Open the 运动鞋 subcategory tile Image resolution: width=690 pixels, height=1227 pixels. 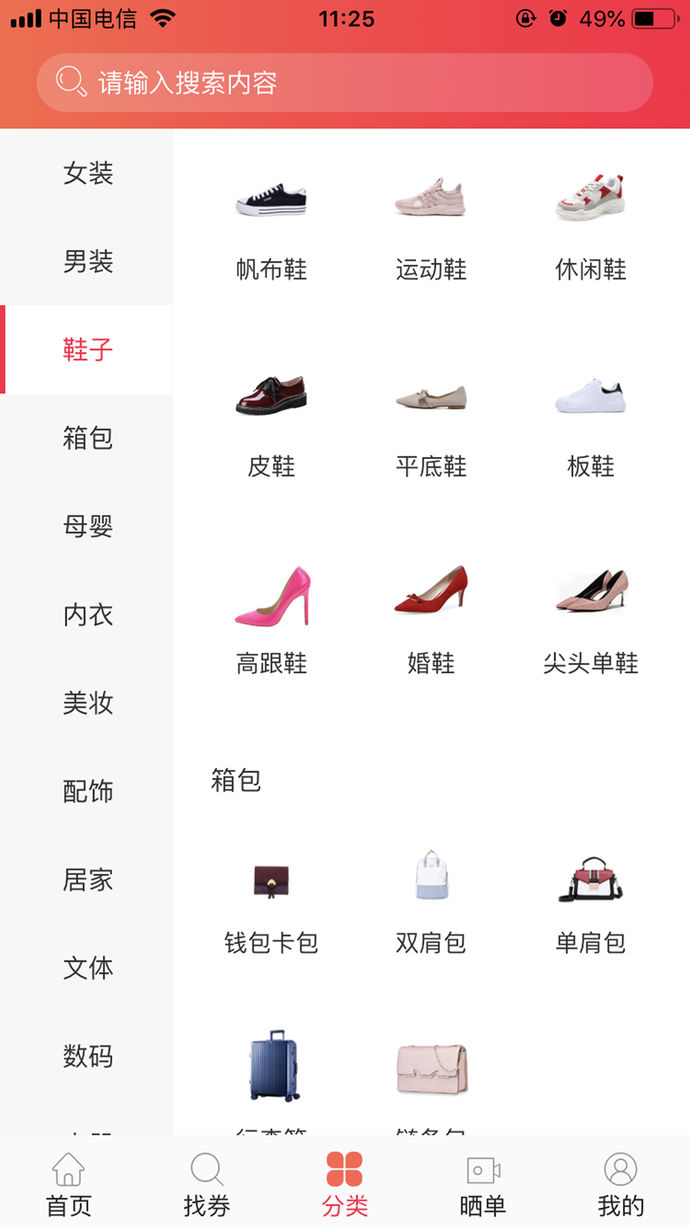(431, 226)
